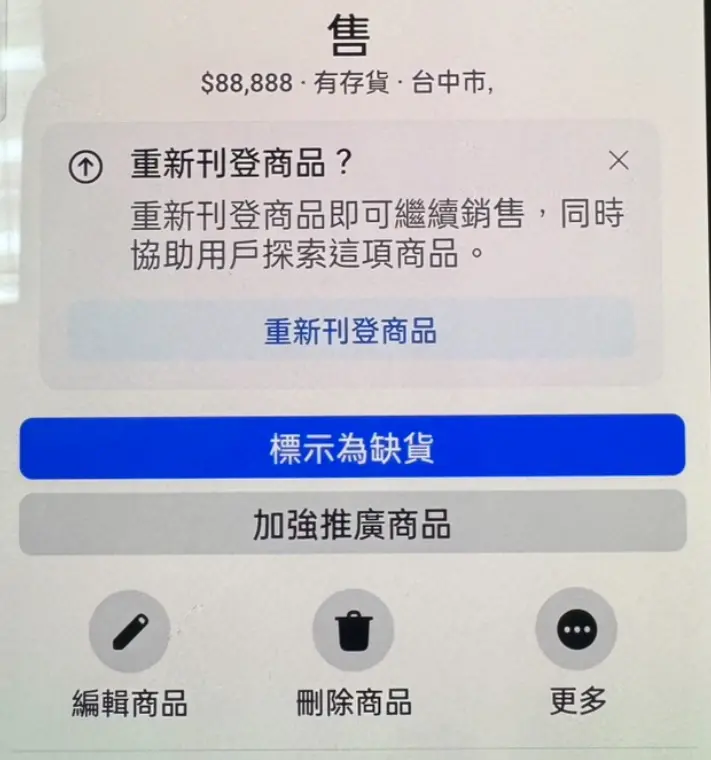Dismiss the 重新刊登商品 banner
The image size is (711, 760).
point(619,160)
